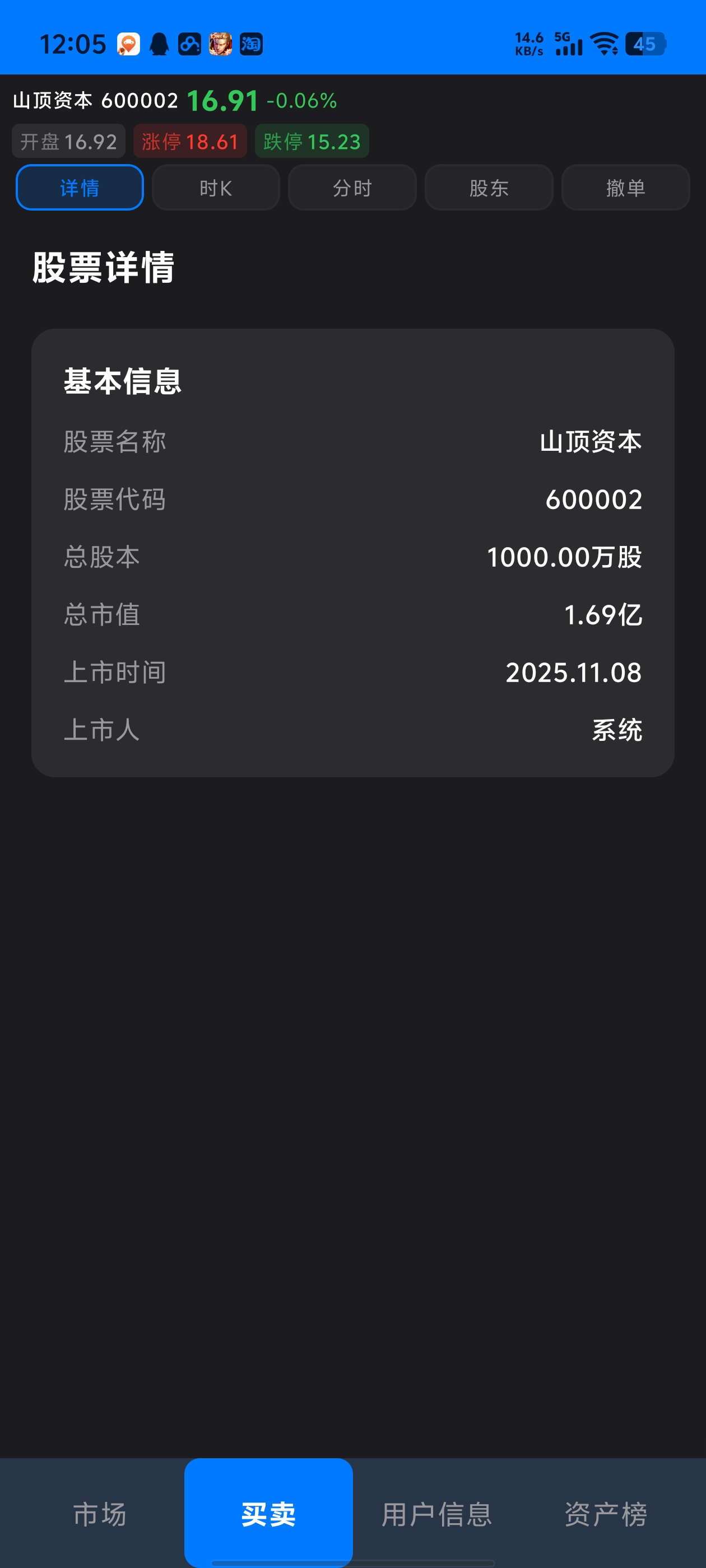
Task: Tap the red 涨停 18.61 chip
Action: point(189,141)
